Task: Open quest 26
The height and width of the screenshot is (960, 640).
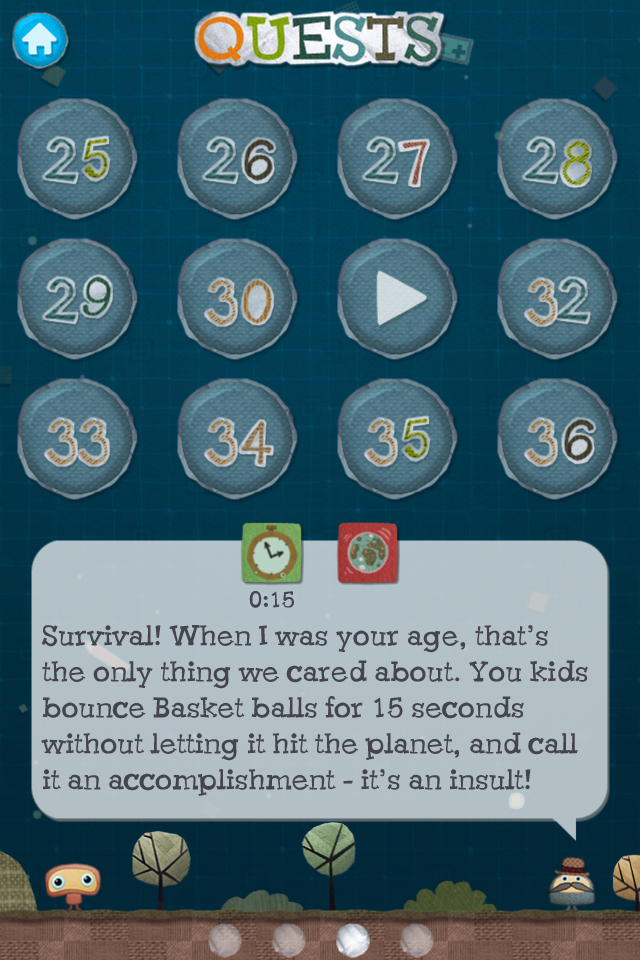Action: 237,159
